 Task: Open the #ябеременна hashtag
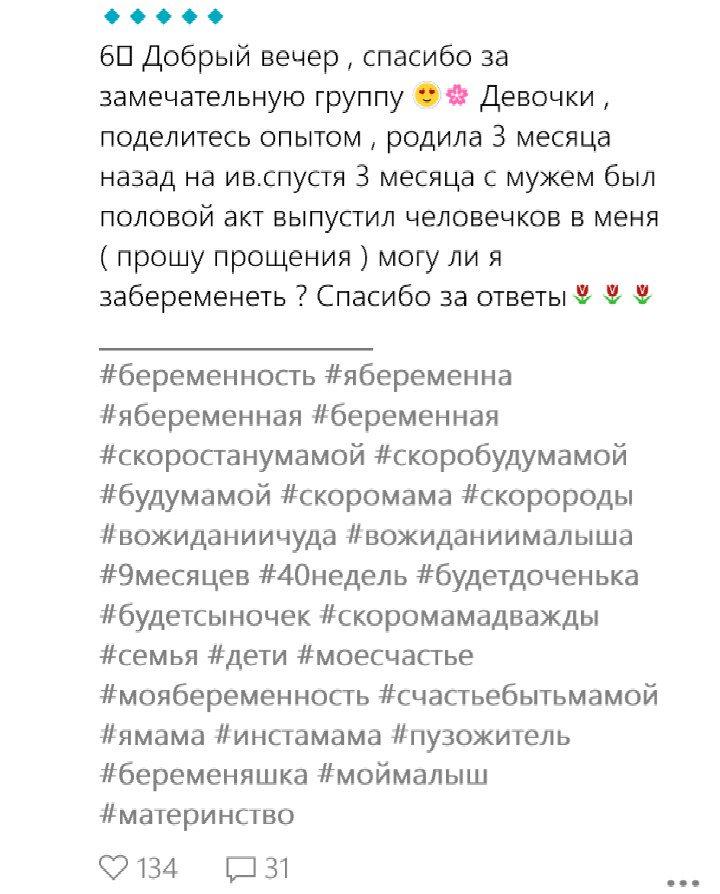(x=419, y=376)
